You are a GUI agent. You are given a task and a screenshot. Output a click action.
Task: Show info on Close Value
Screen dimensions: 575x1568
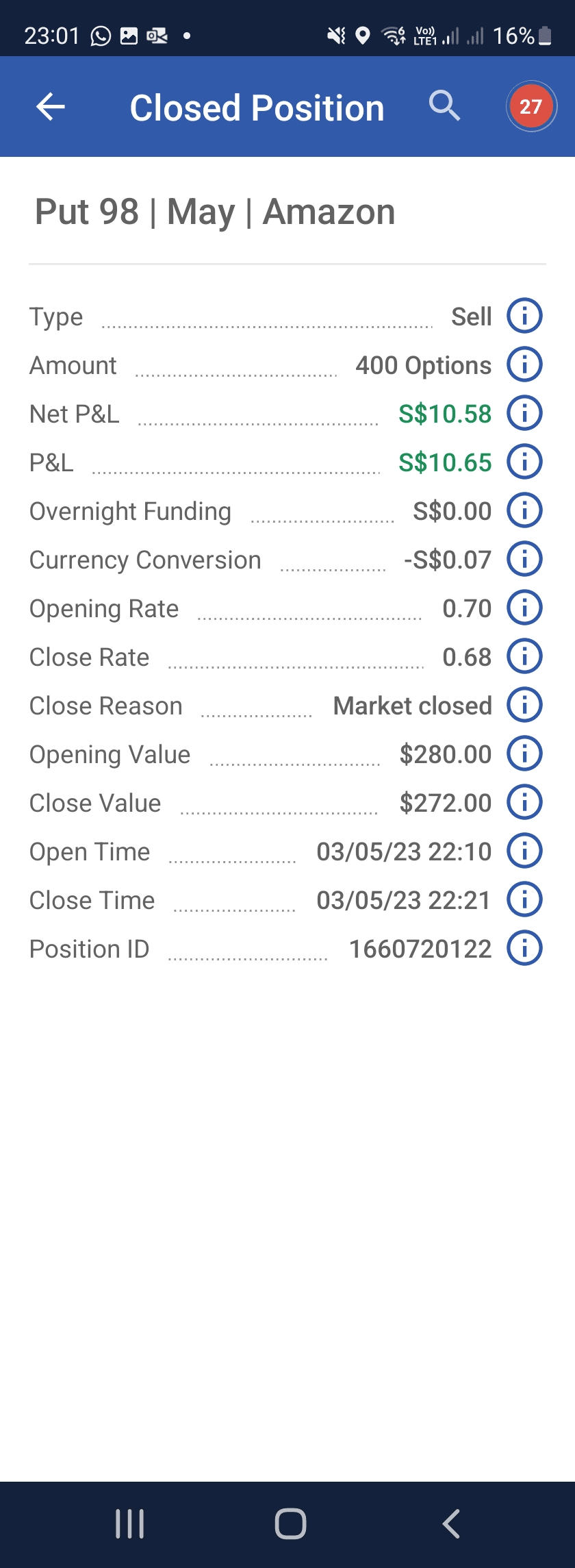[524, 802]
